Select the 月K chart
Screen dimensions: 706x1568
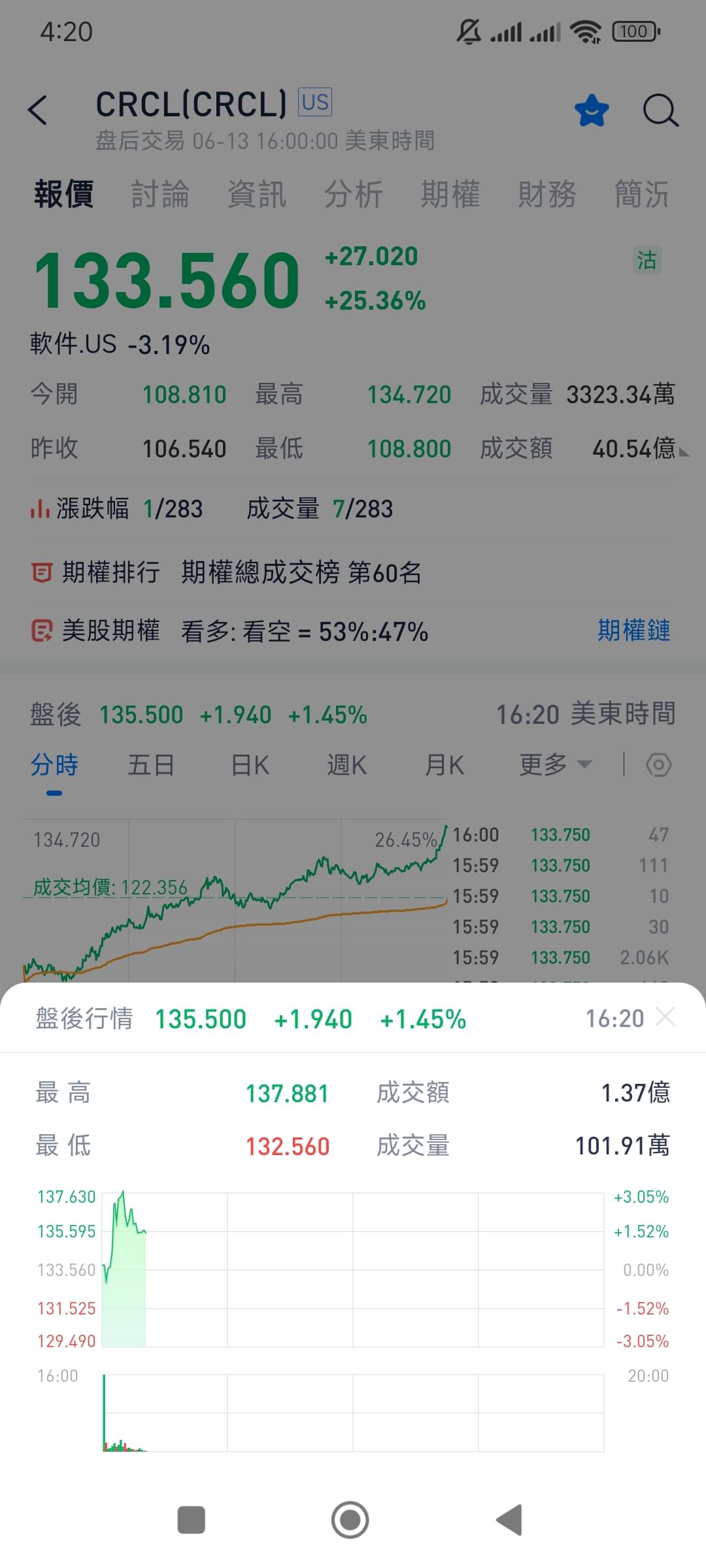[x=445, y=764]
